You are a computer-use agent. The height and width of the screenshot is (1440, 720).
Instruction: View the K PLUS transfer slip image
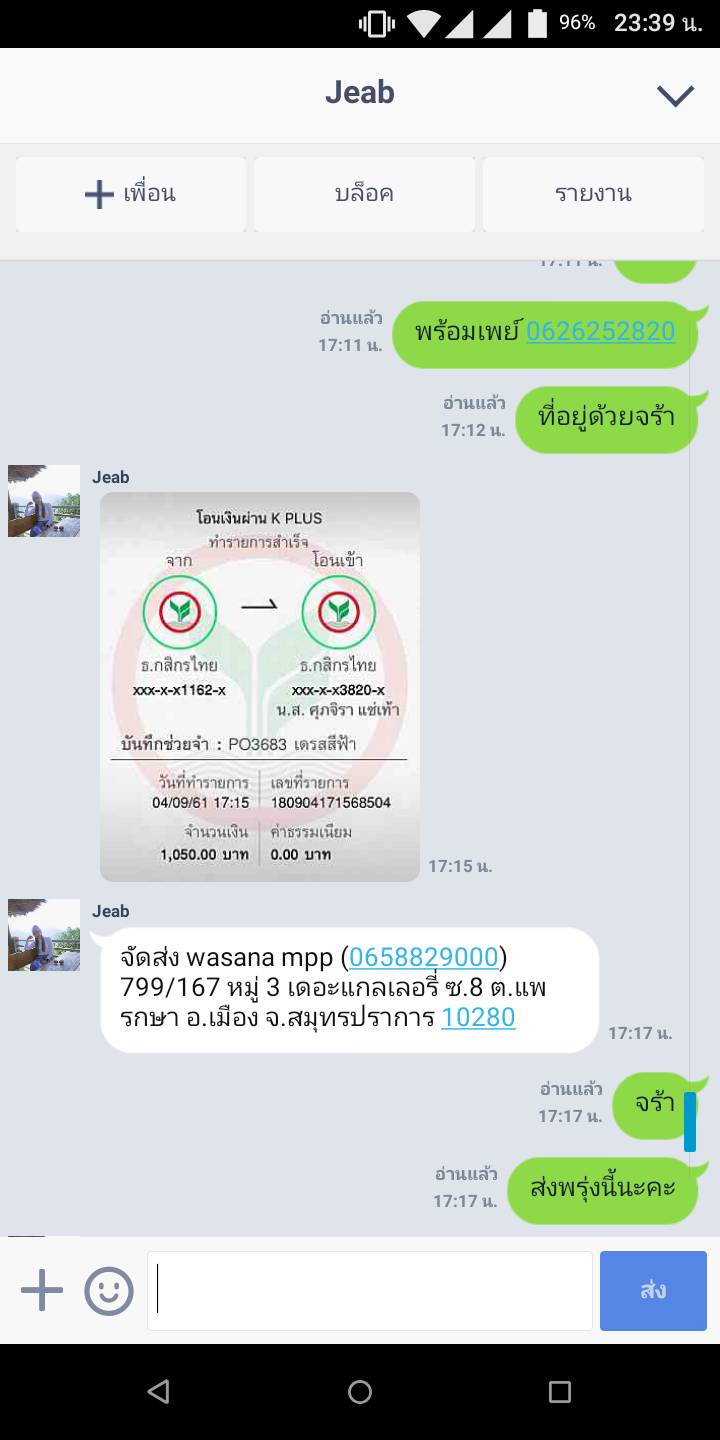coord(260,686)
